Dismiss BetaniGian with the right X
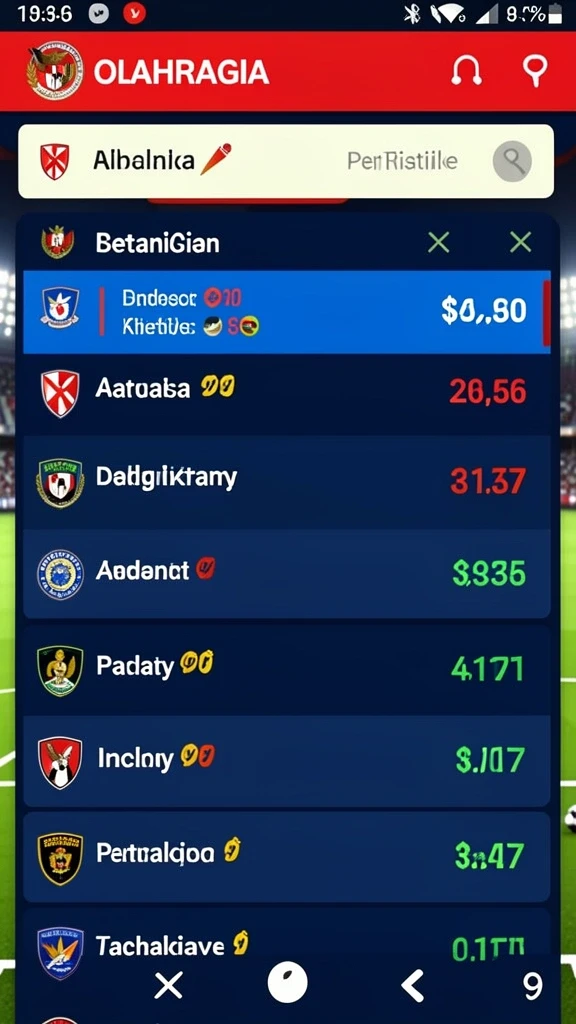The width and height of the screenshot is (576, 1024). pyautogui.click(x=520, y=243)
